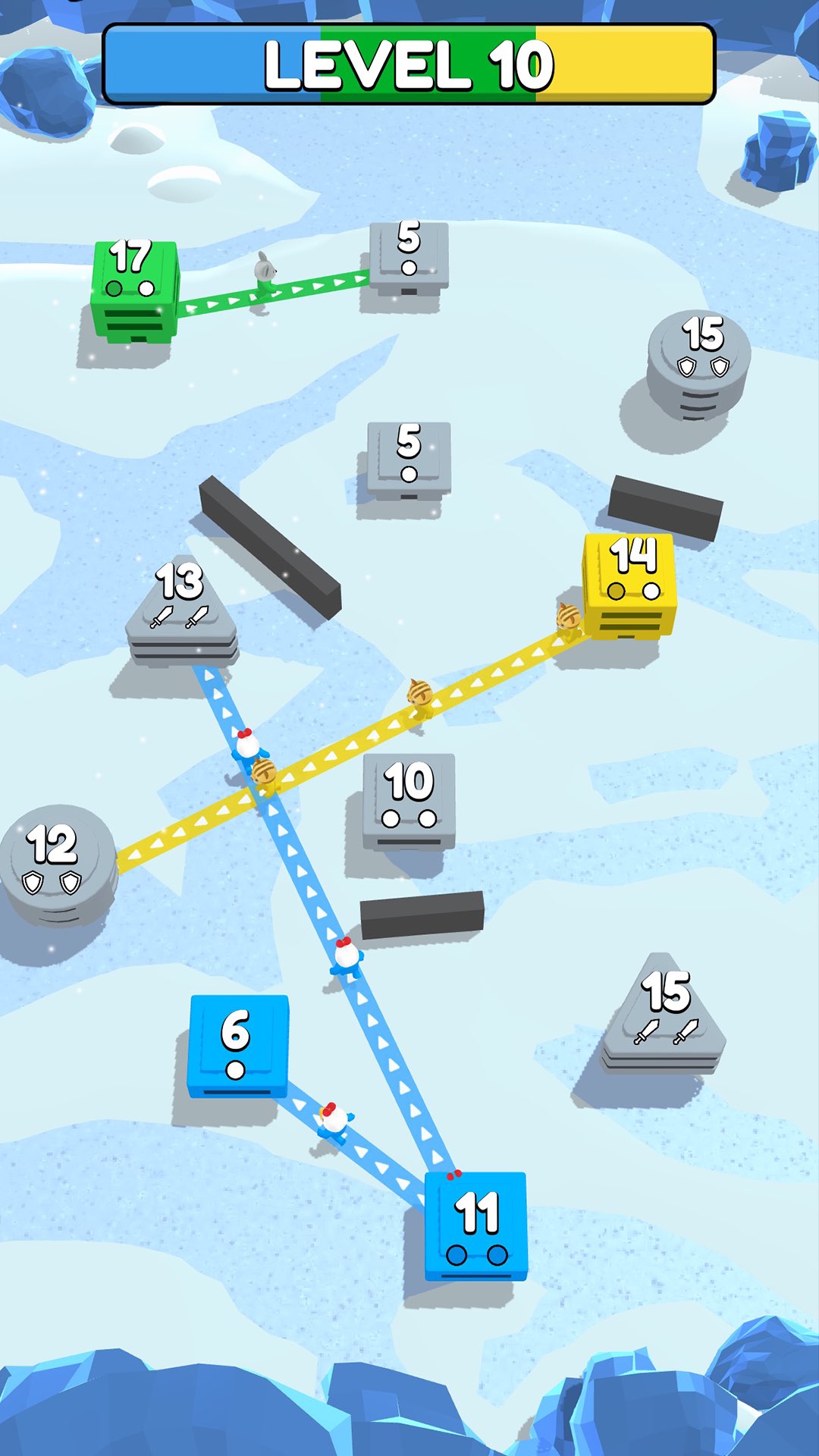The image size is (819, 1456).
Task: Tap the unlinked gray 5 tower above tower 10
Action: [x=409, y=460]
